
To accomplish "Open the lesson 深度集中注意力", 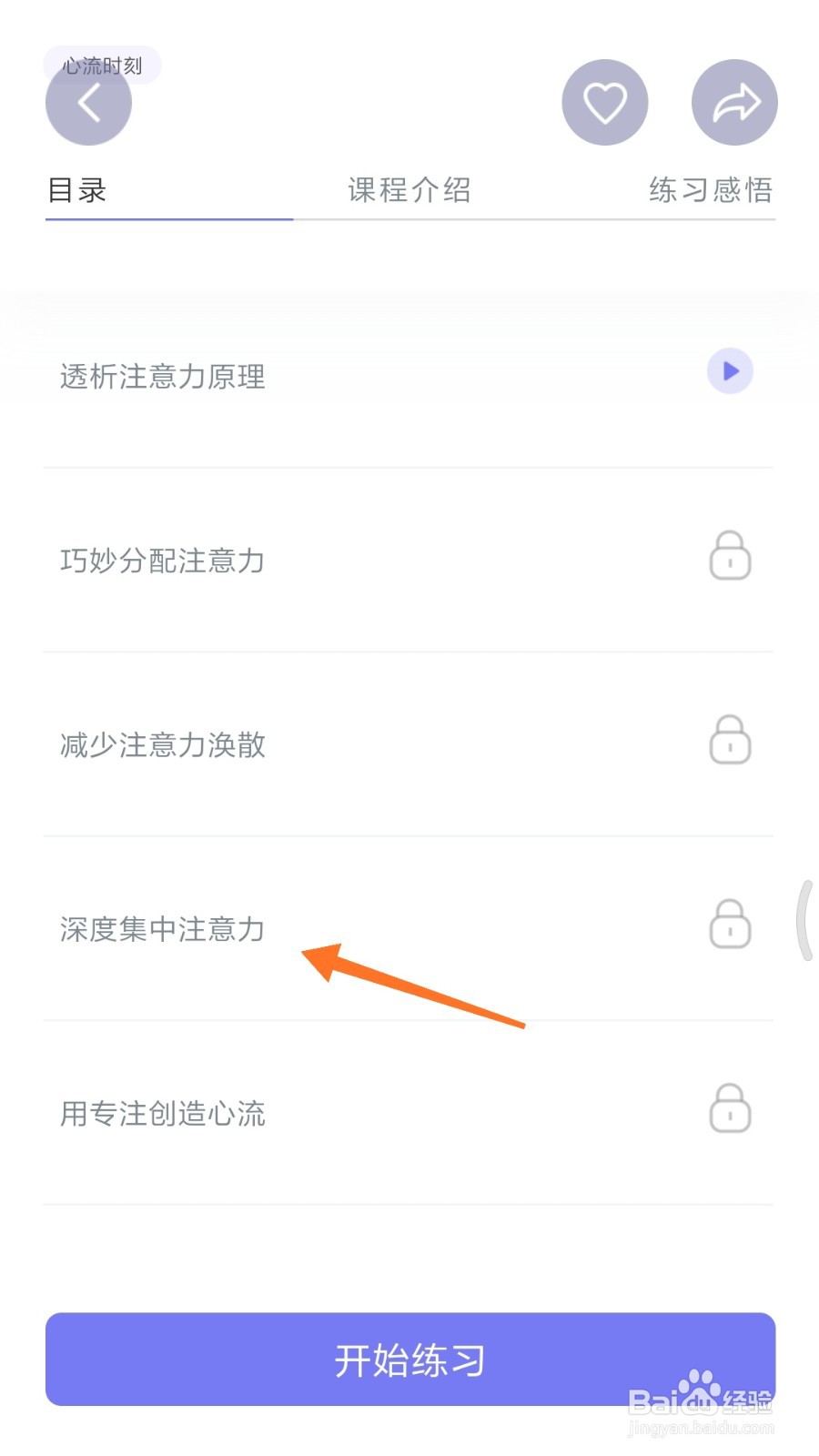I will coord(163,929).
